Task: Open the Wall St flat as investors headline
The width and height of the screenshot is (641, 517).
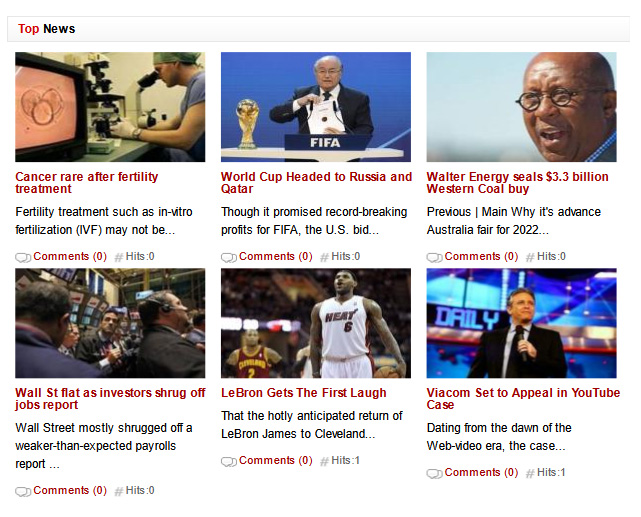Action: [x=110, y=398]
